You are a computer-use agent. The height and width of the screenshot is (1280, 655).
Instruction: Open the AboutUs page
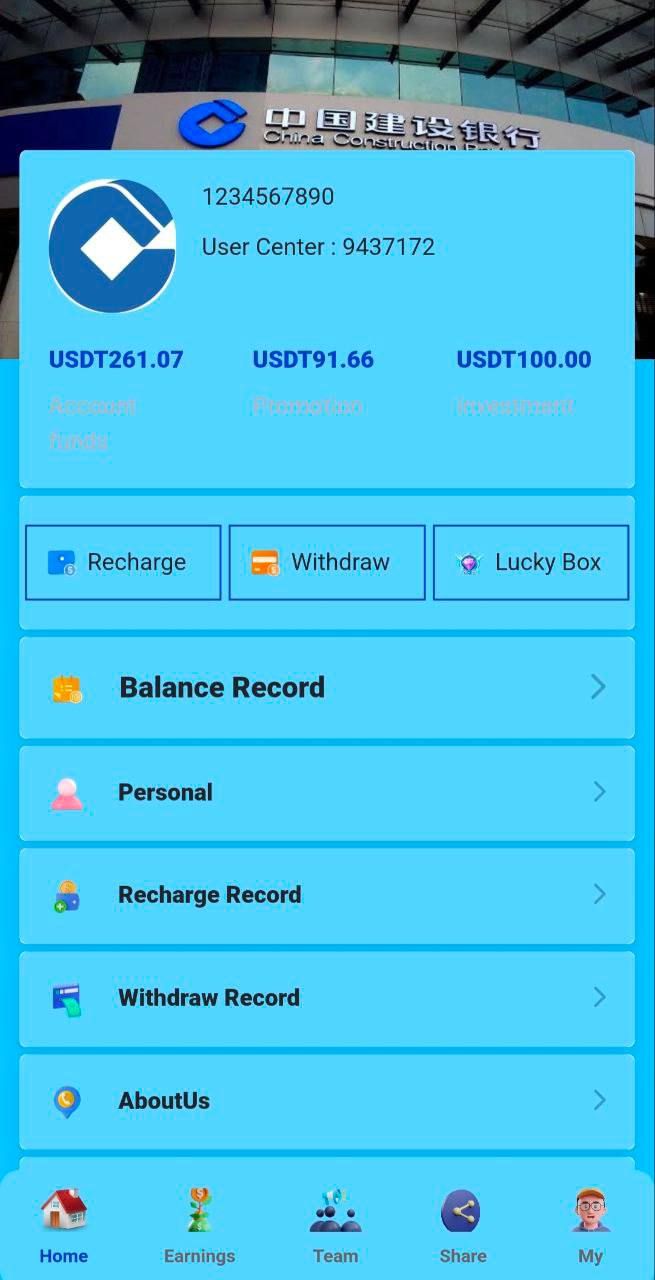[x=327, y=1101]
